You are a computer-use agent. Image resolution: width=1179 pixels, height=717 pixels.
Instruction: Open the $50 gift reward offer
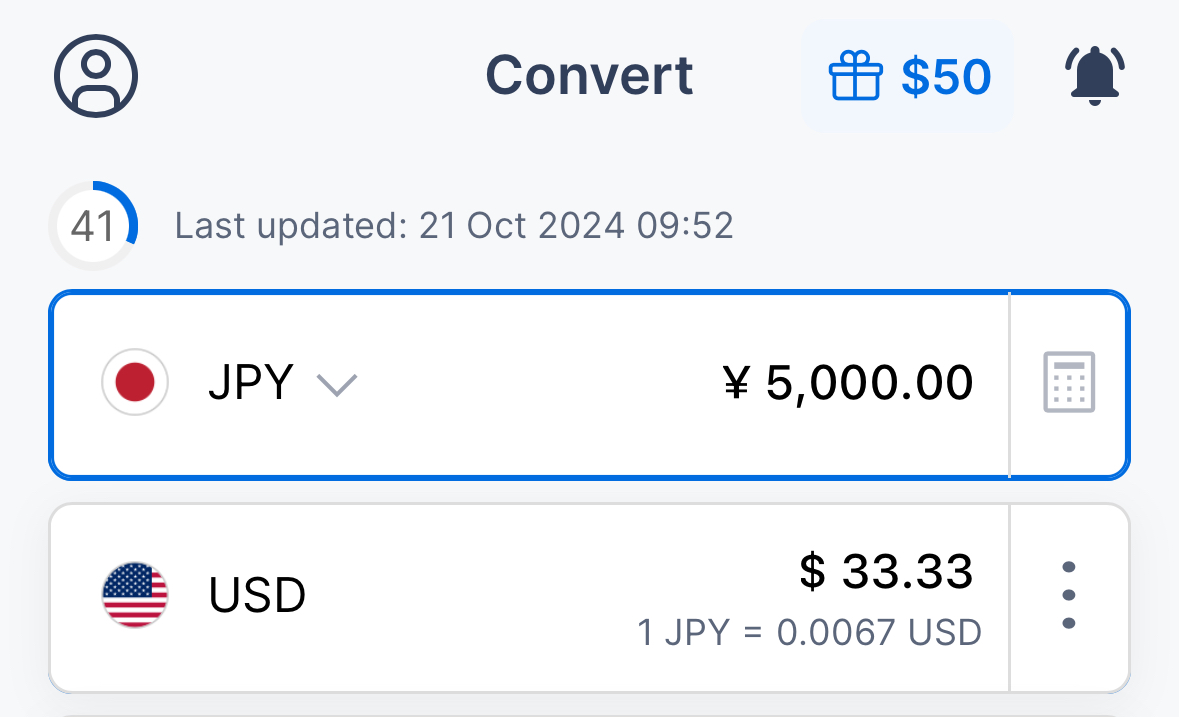click(x=908, y=77)
